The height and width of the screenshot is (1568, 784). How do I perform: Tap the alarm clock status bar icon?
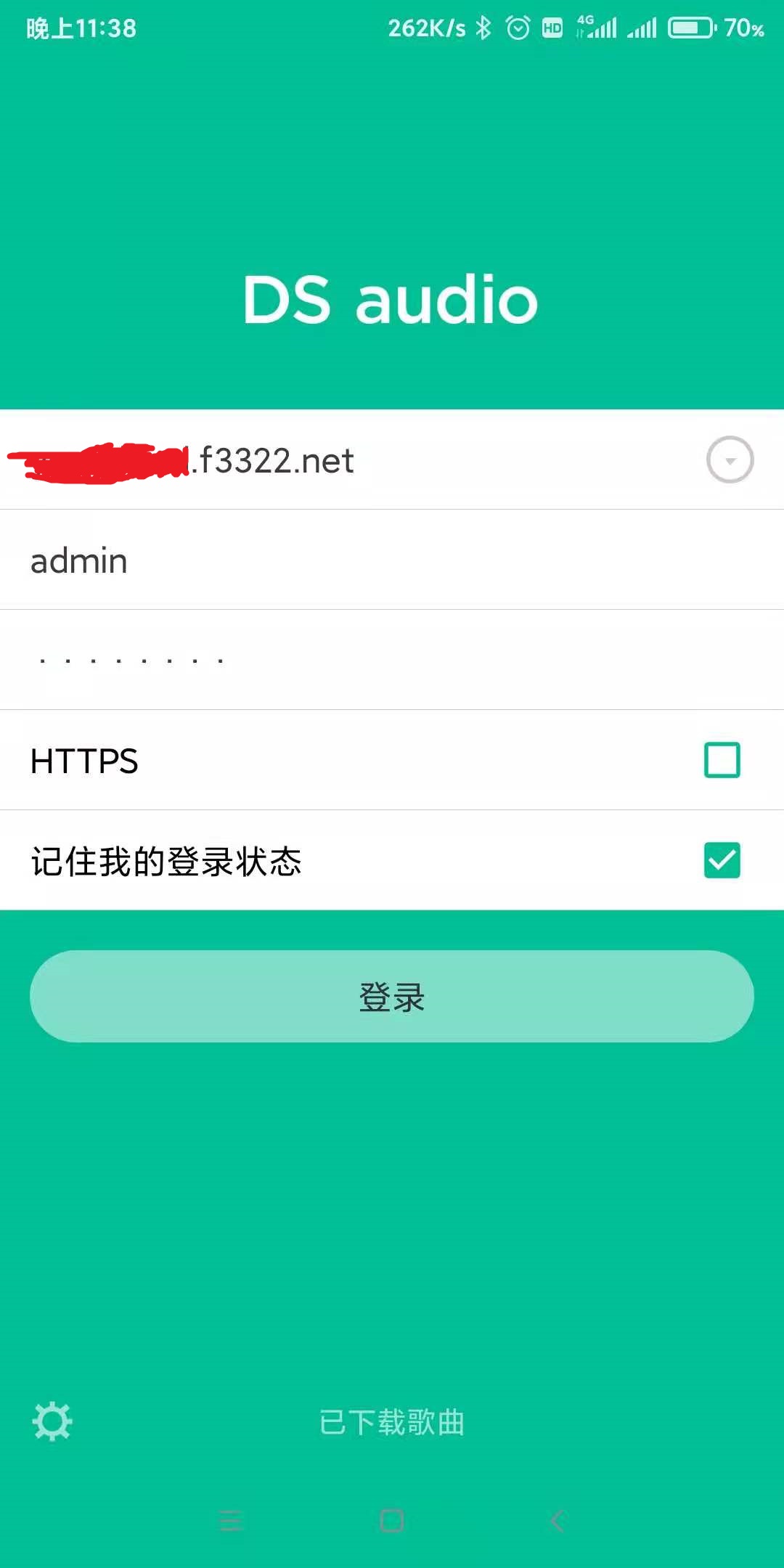(518, 28)
